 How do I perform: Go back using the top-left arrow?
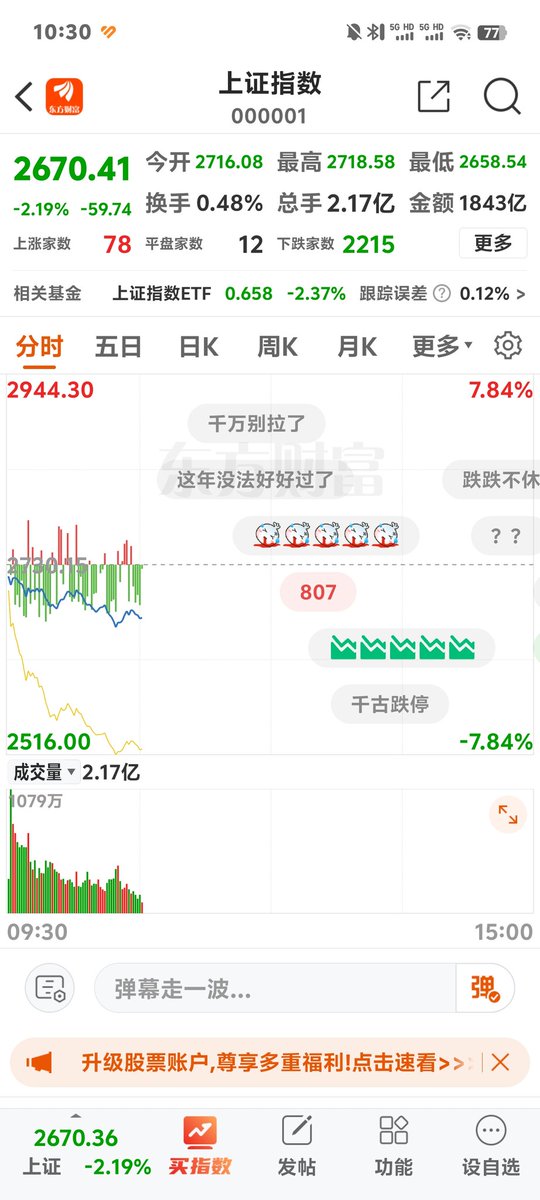[24, 97]
